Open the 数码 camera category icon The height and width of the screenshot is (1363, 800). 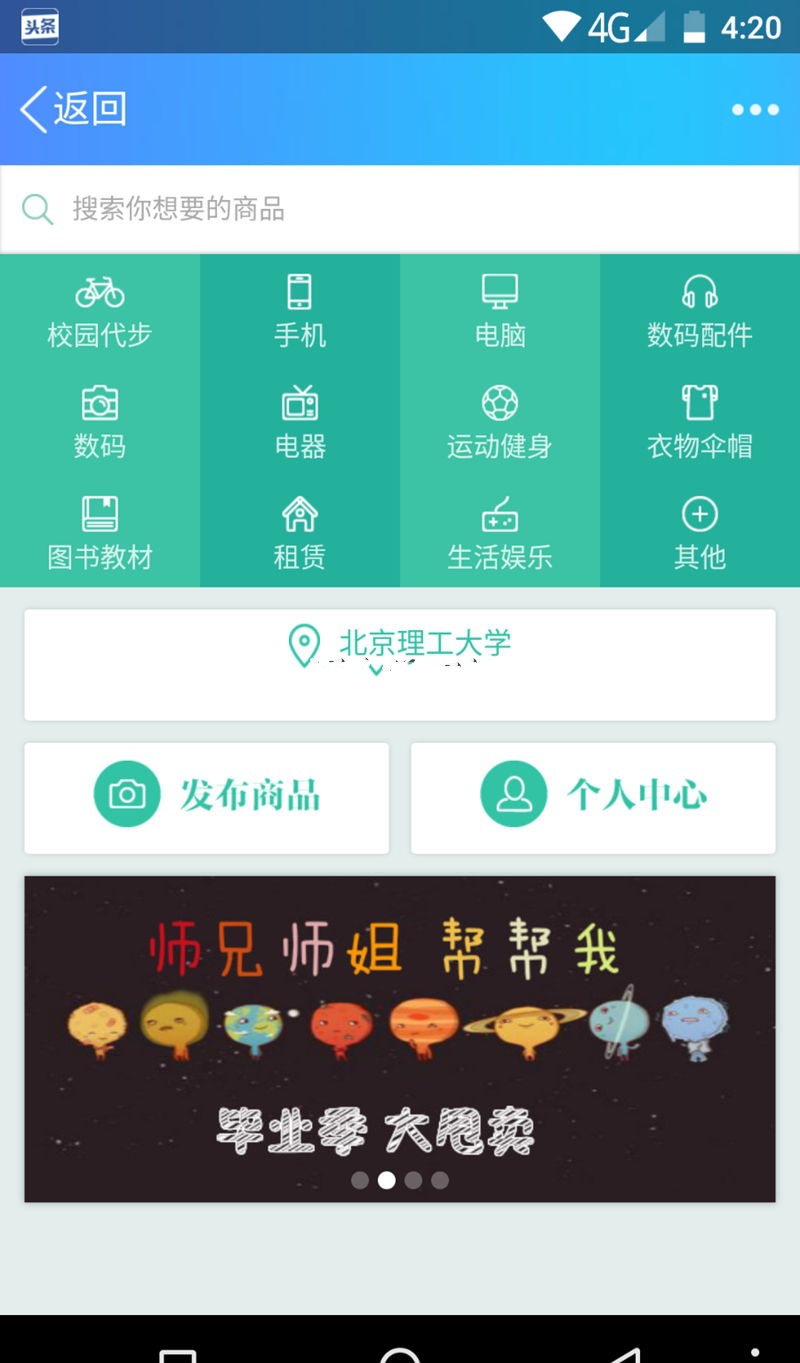[99, 402]
